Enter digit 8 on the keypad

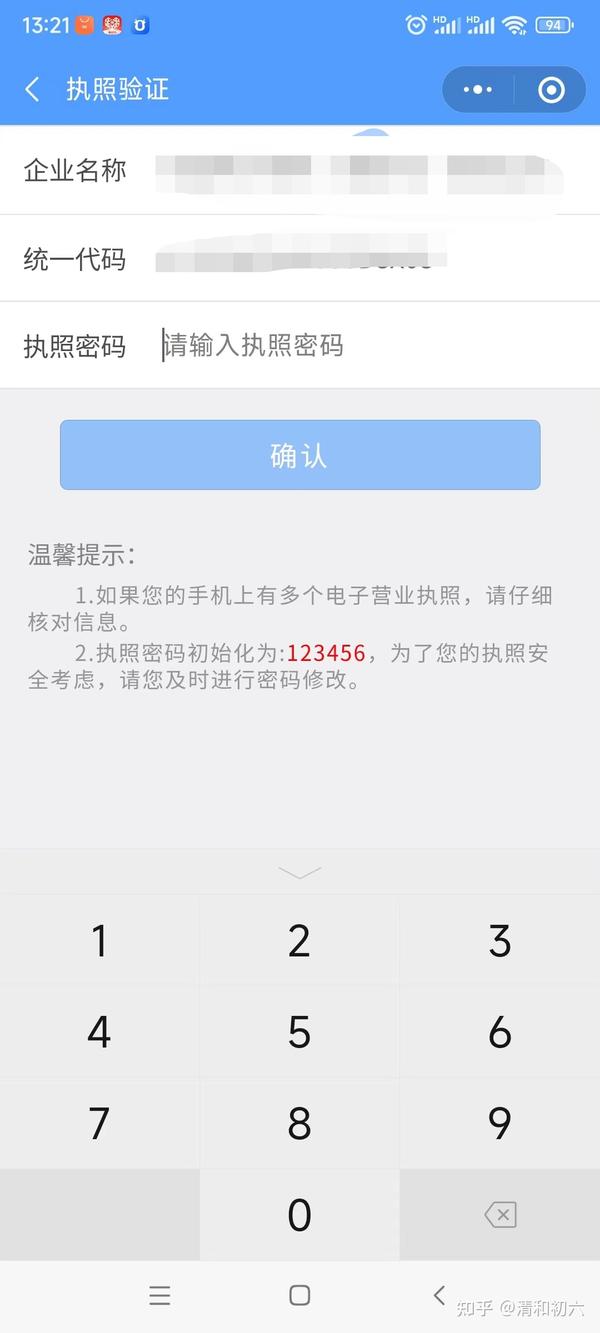coord(300,1123)
